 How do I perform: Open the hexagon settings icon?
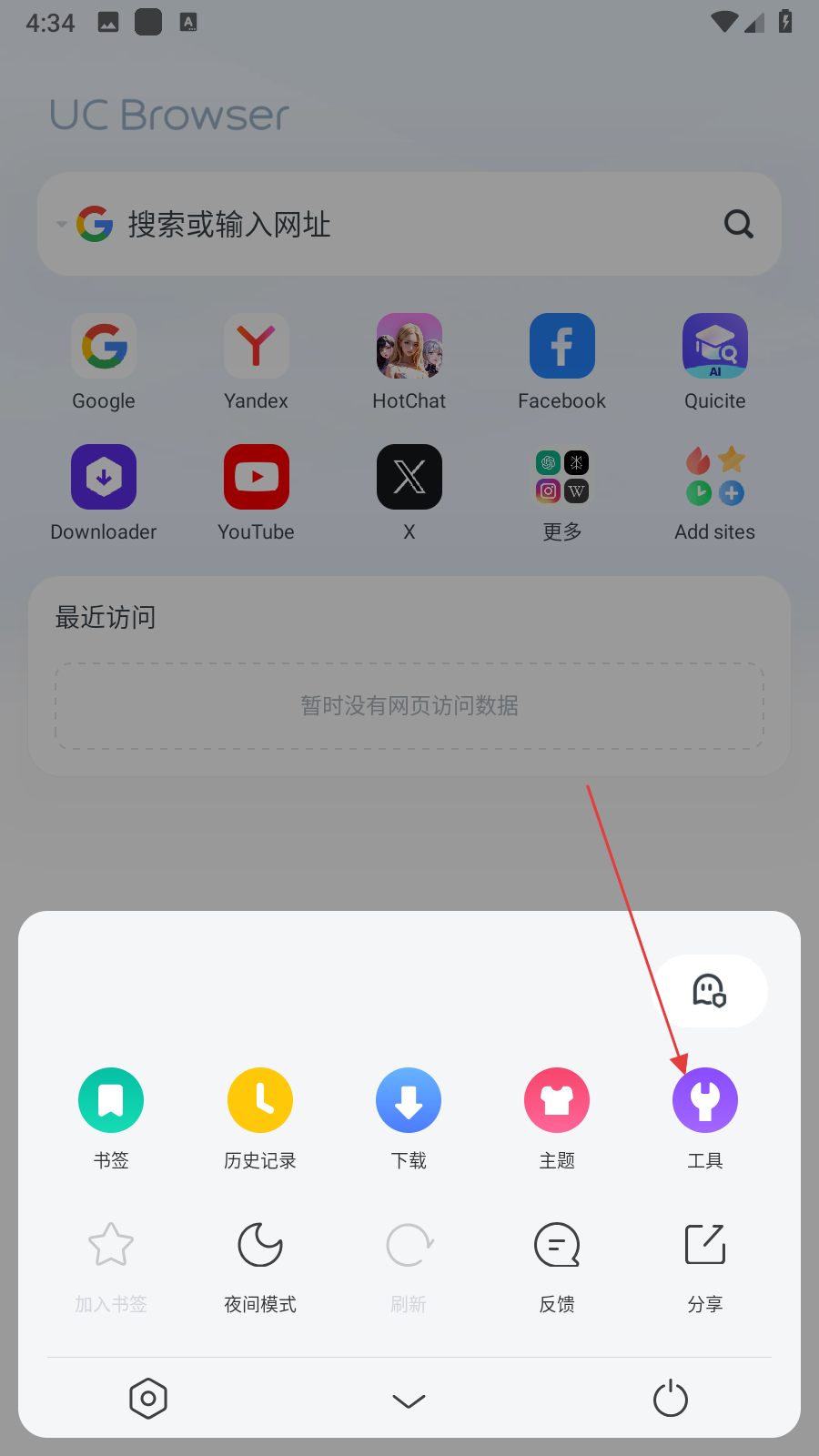coord(148,1399)
